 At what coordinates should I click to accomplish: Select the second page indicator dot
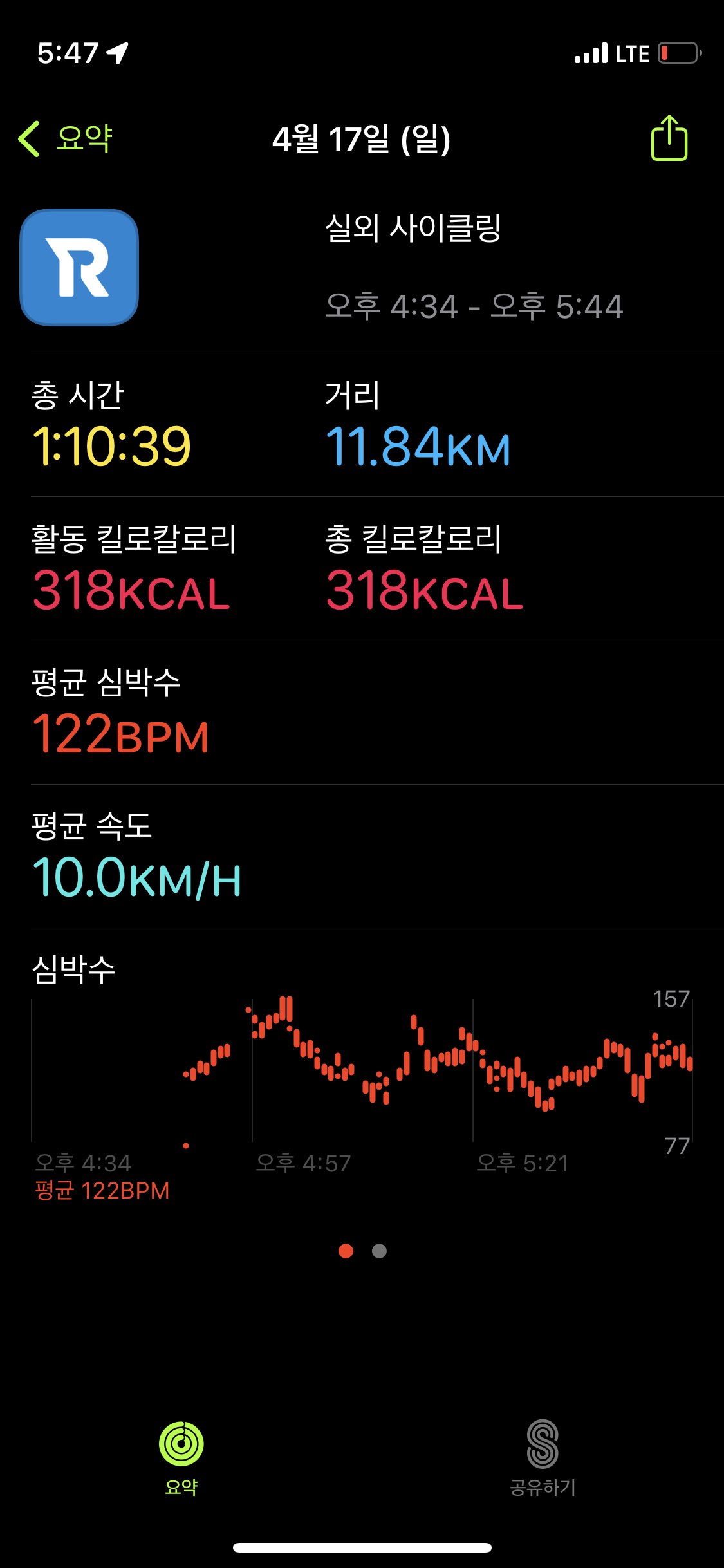click(x=380, y=1251)
